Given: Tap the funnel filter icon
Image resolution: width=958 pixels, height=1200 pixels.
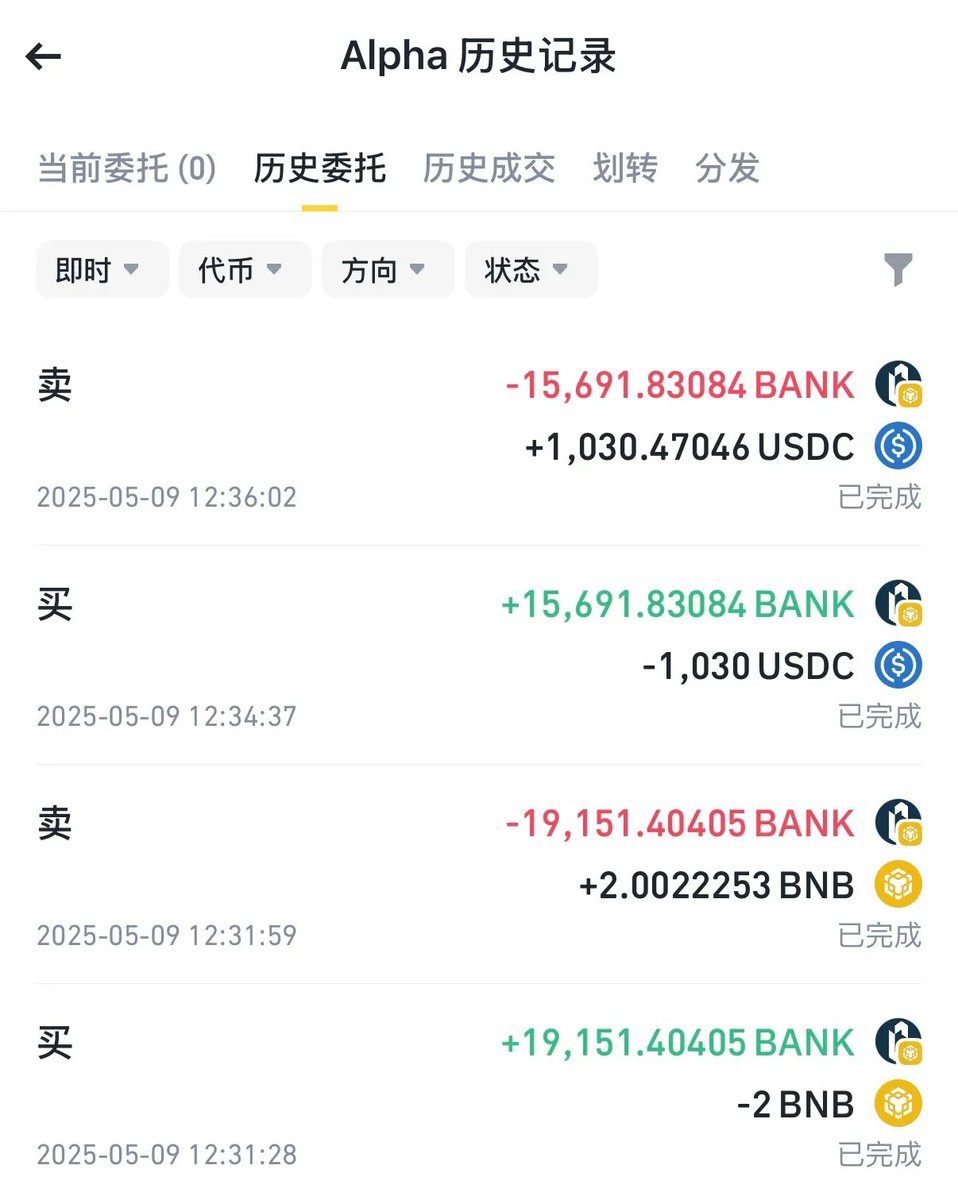Looking at the screenshot, I should (x=898, y=269).
